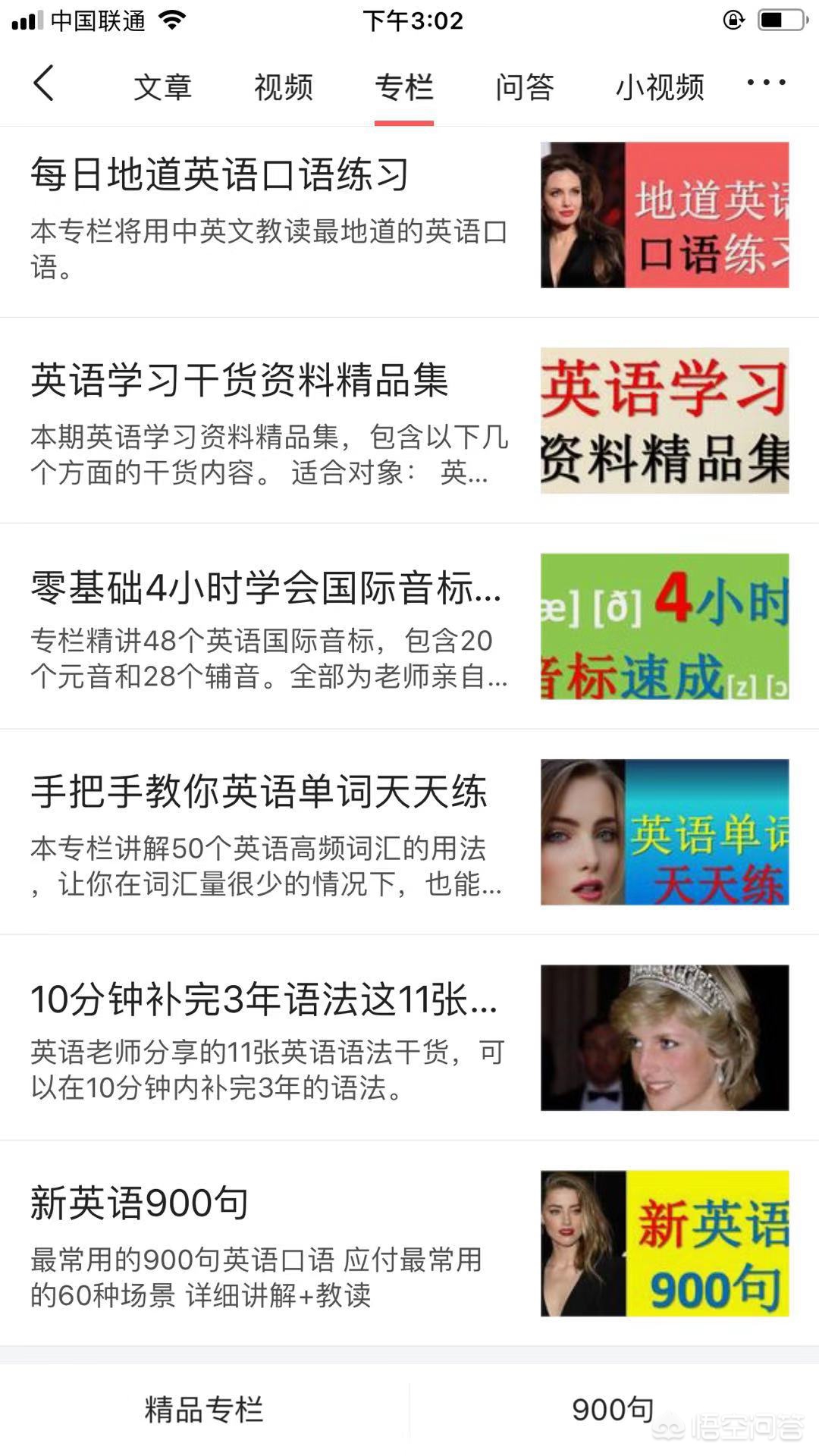The width and height of the screenshot is (819, 1456).
Task: Switch to the 文章 tab
Action: [163, 86]
